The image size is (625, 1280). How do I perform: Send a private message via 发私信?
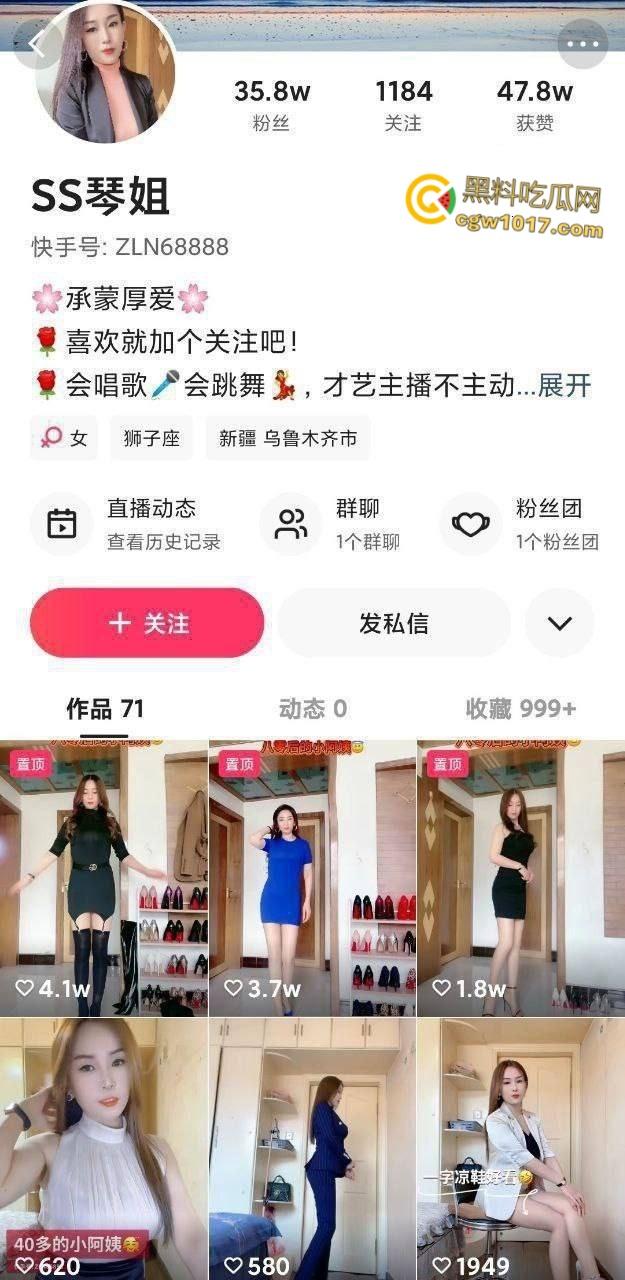394,623
